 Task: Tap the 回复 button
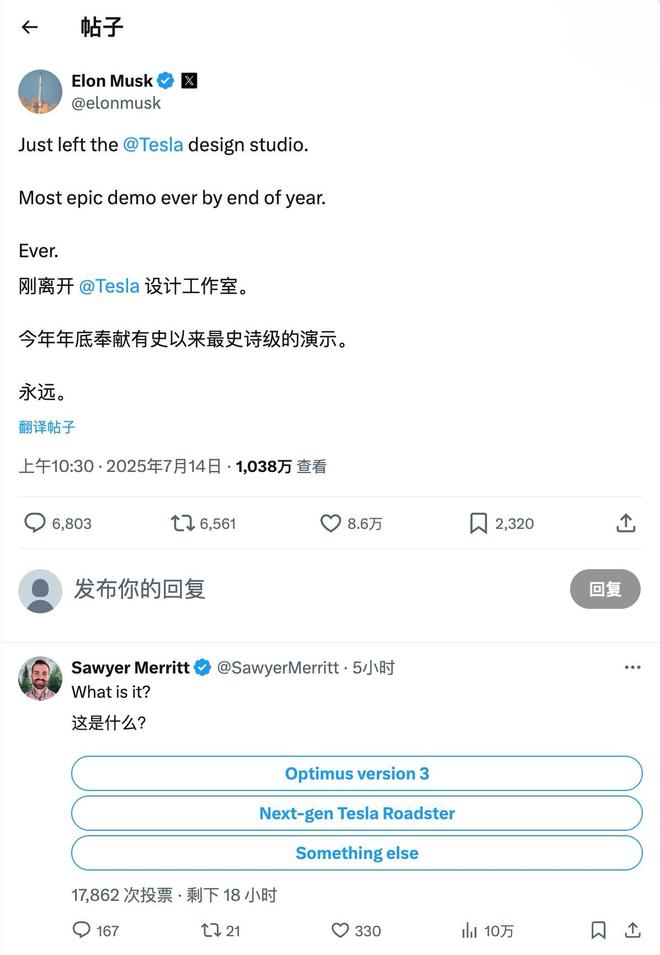coord(604,589)
